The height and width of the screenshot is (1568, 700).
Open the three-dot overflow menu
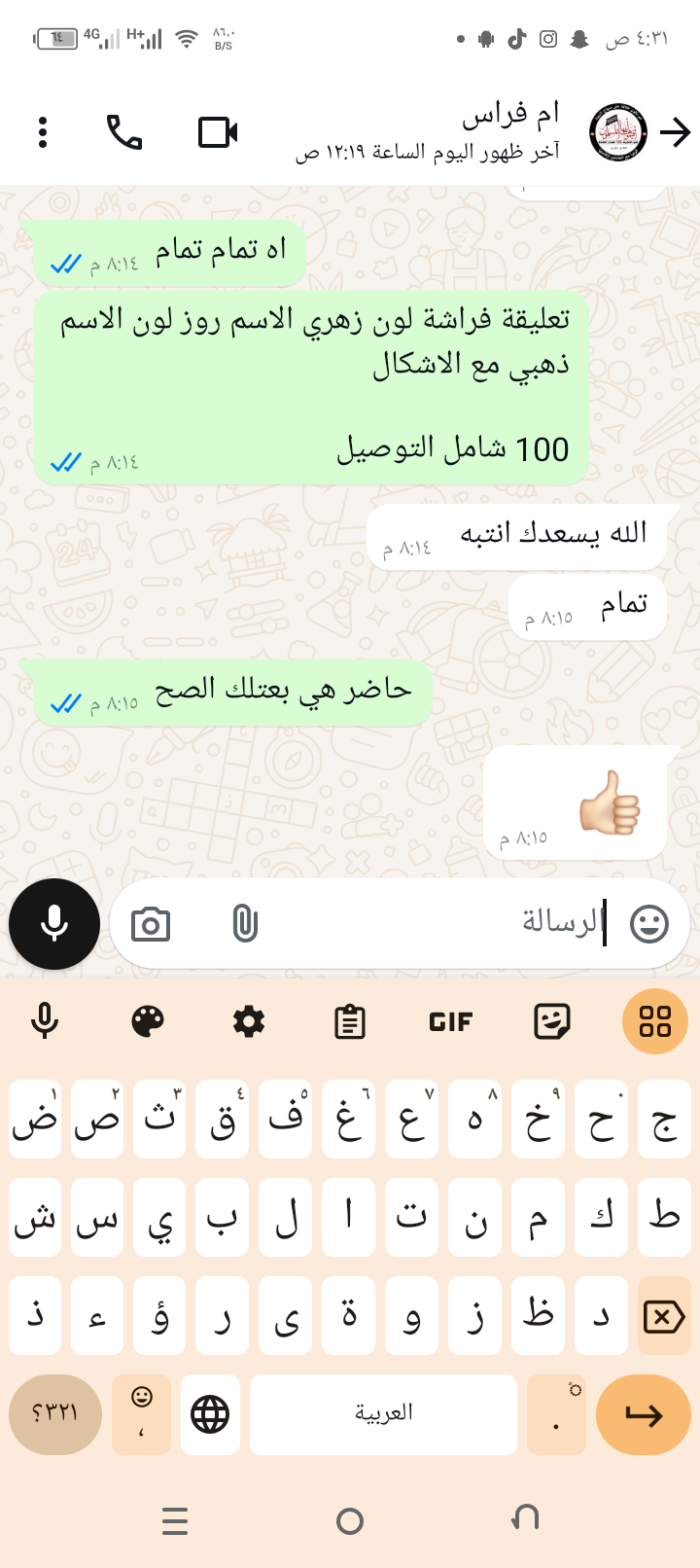[x=43, y=132]
